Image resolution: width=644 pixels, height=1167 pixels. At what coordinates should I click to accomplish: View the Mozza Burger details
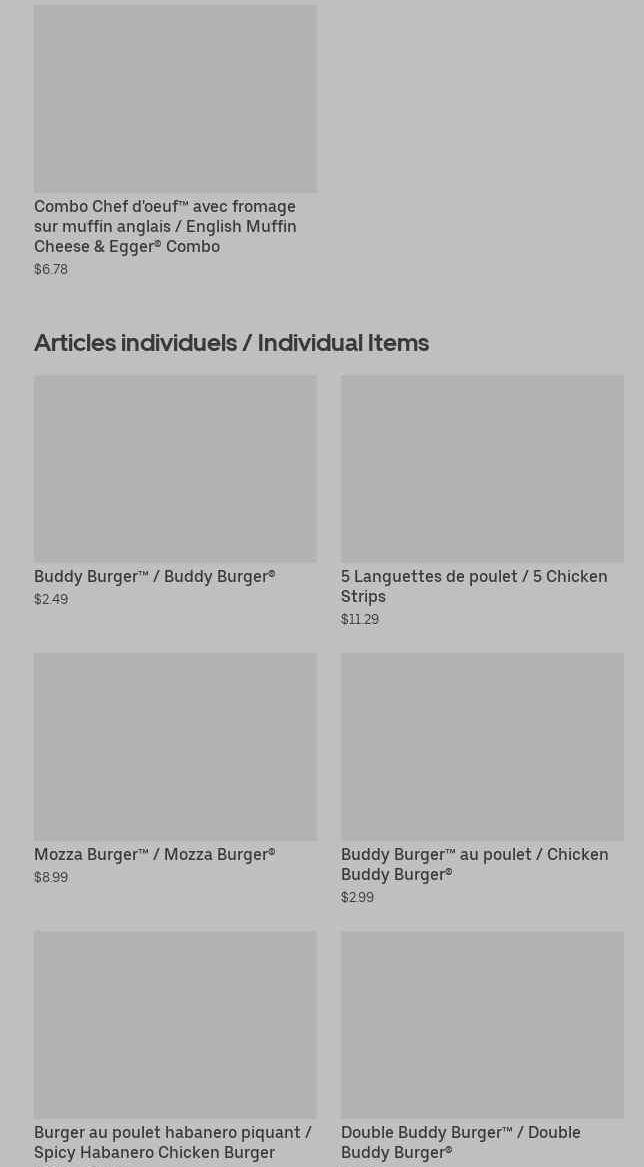(175, 769)
